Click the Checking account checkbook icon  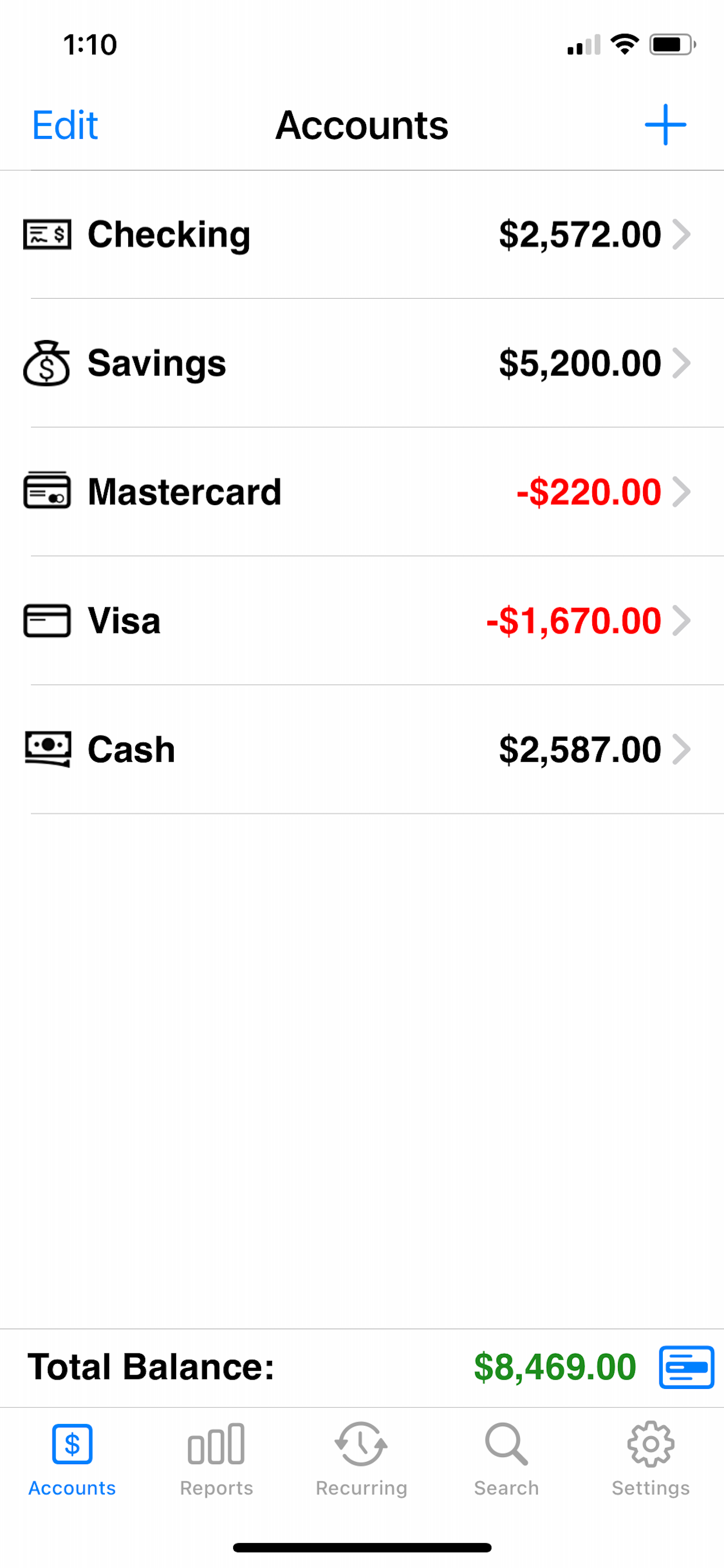tap(47, 233)
